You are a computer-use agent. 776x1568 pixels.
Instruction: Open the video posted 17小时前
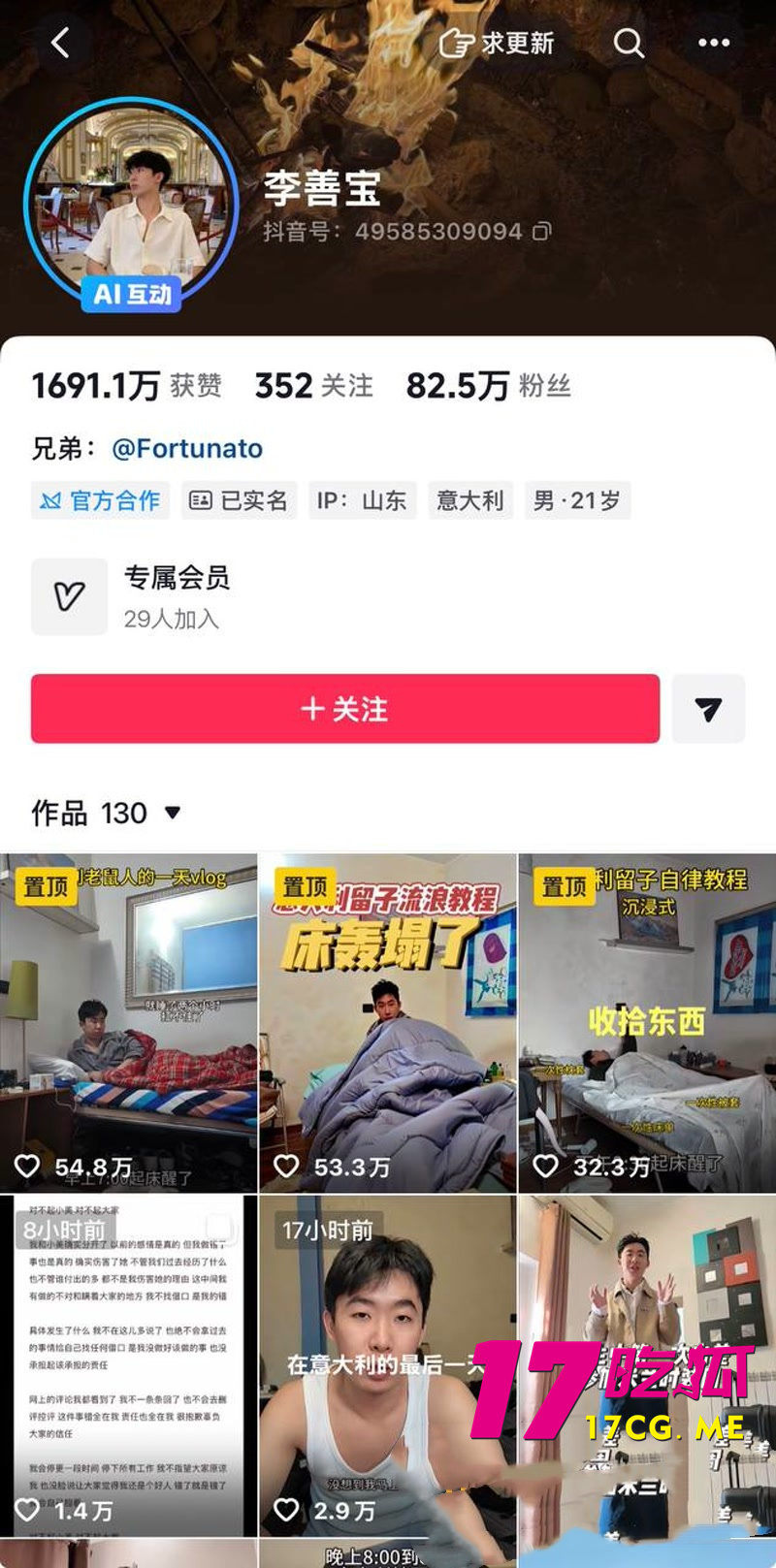[388, 1365]
